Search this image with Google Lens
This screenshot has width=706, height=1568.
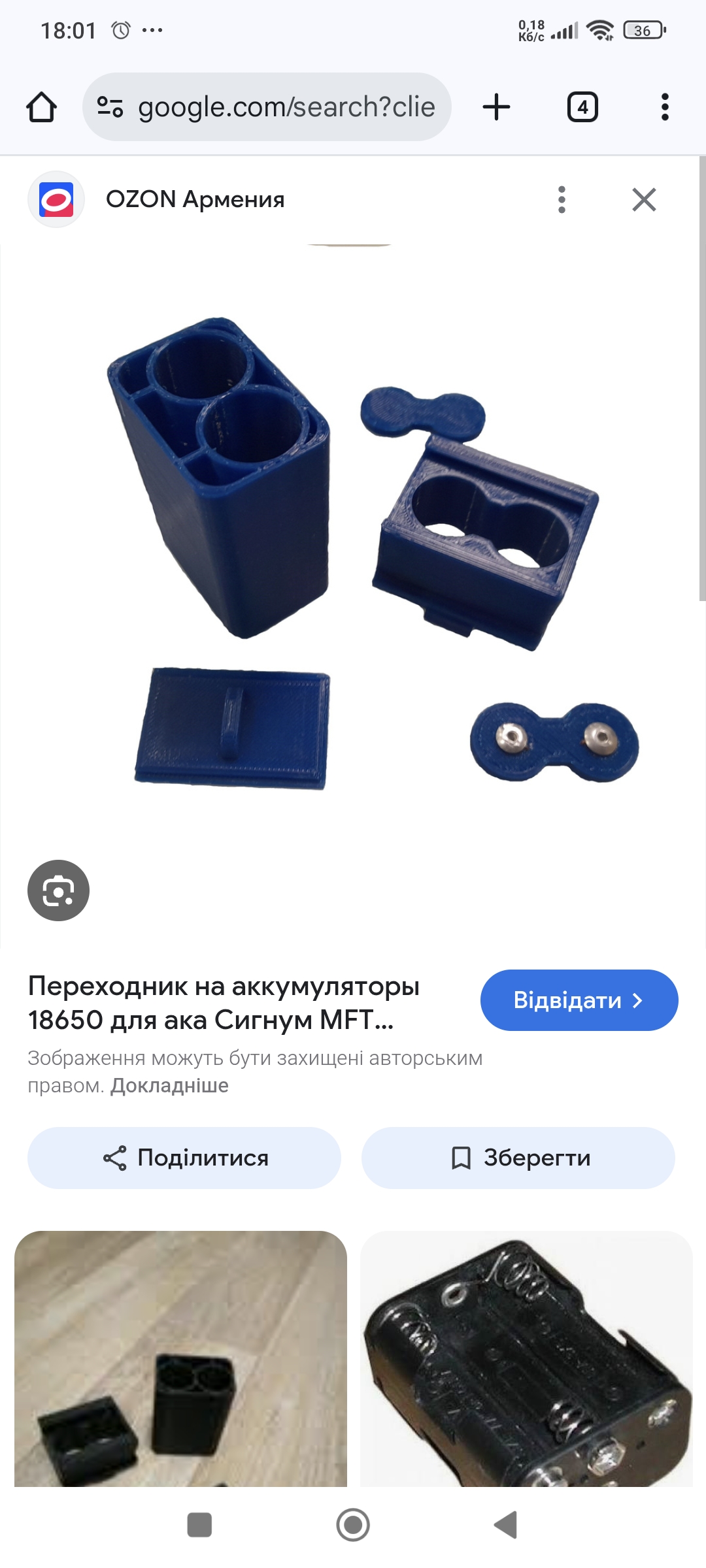[58, 890]
